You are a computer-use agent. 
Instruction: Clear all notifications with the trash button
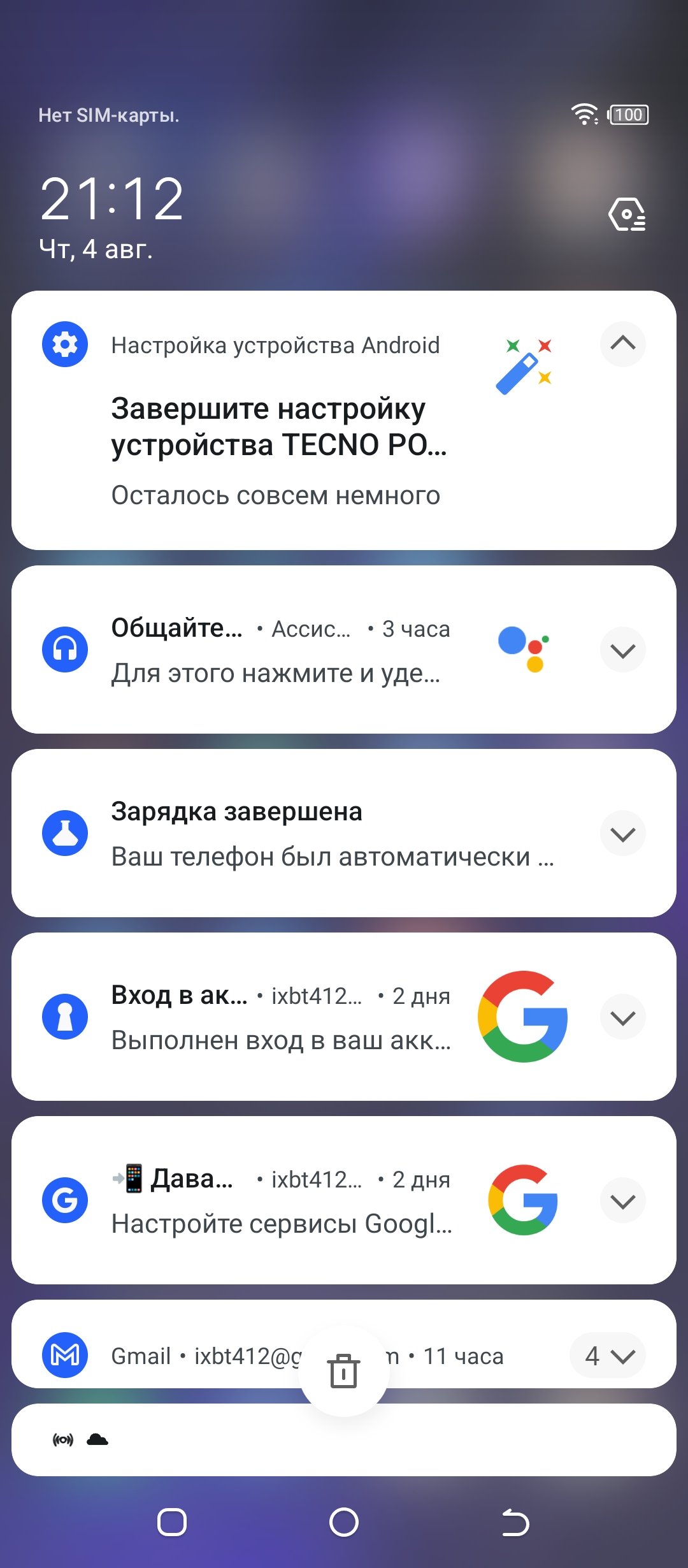pos(343,1370)
